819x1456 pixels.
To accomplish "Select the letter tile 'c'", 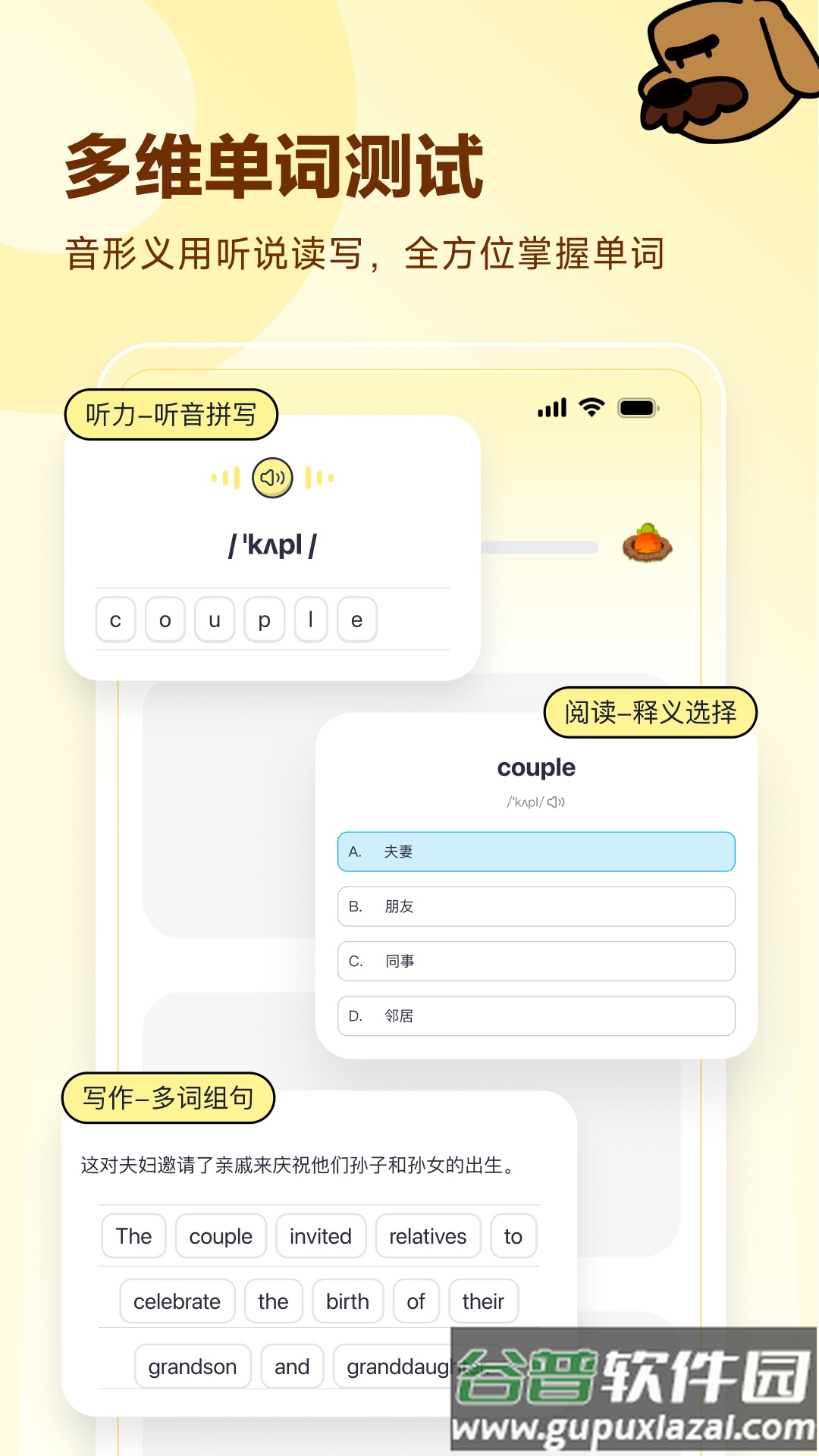I will 115,620.
